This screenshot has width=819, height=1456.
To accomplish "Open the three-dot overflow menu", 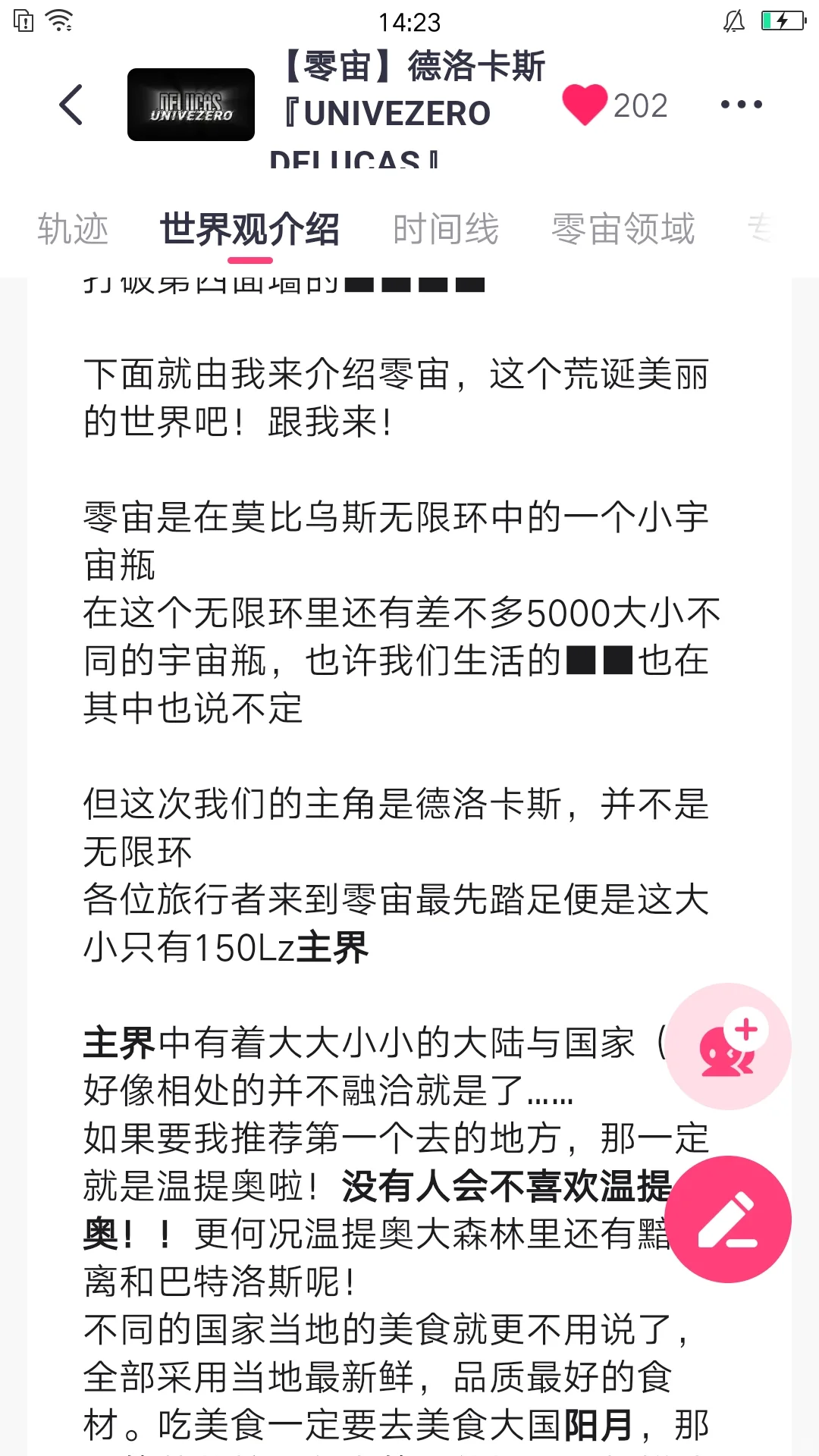I will click(741, 105).
